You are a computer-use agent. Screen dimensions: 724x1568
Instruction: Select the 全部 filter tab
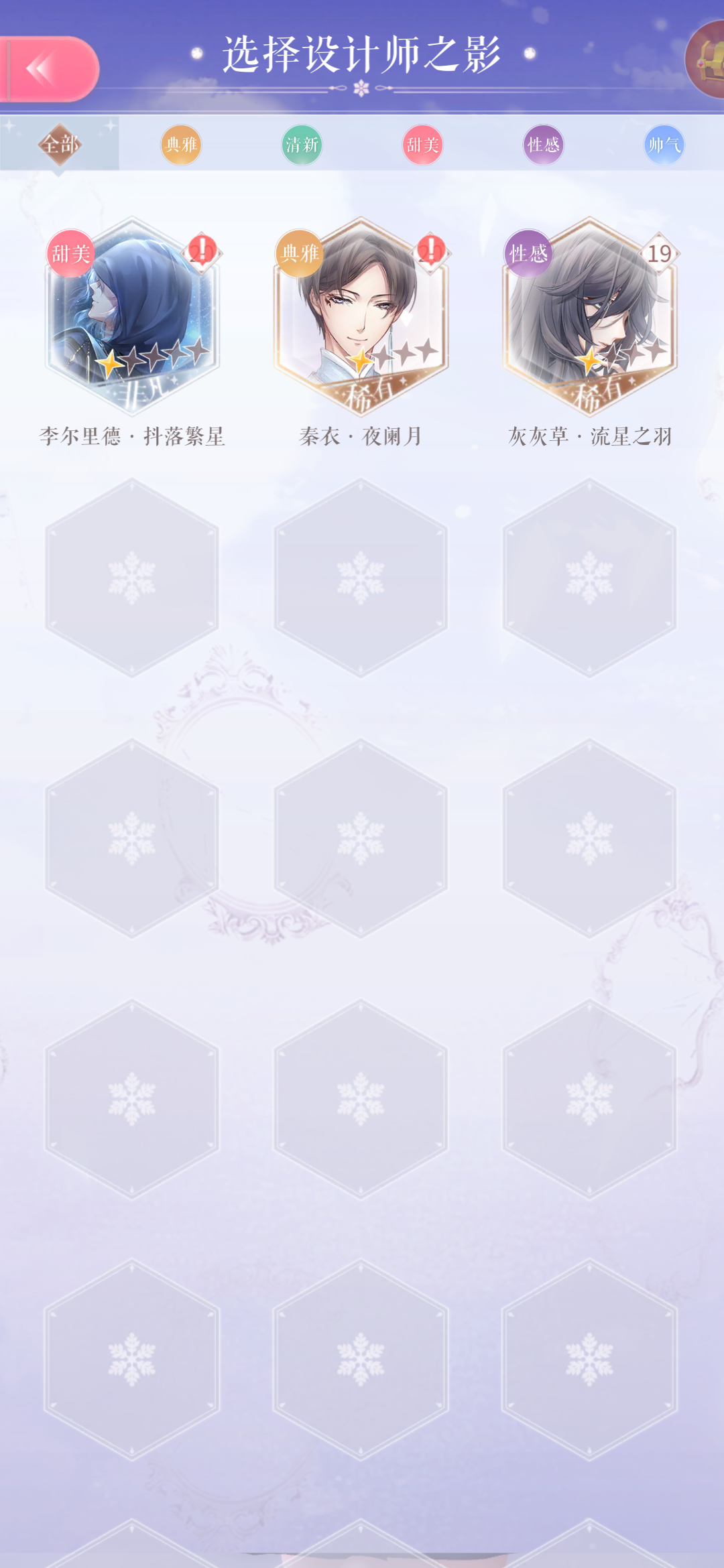pos(60,144)
